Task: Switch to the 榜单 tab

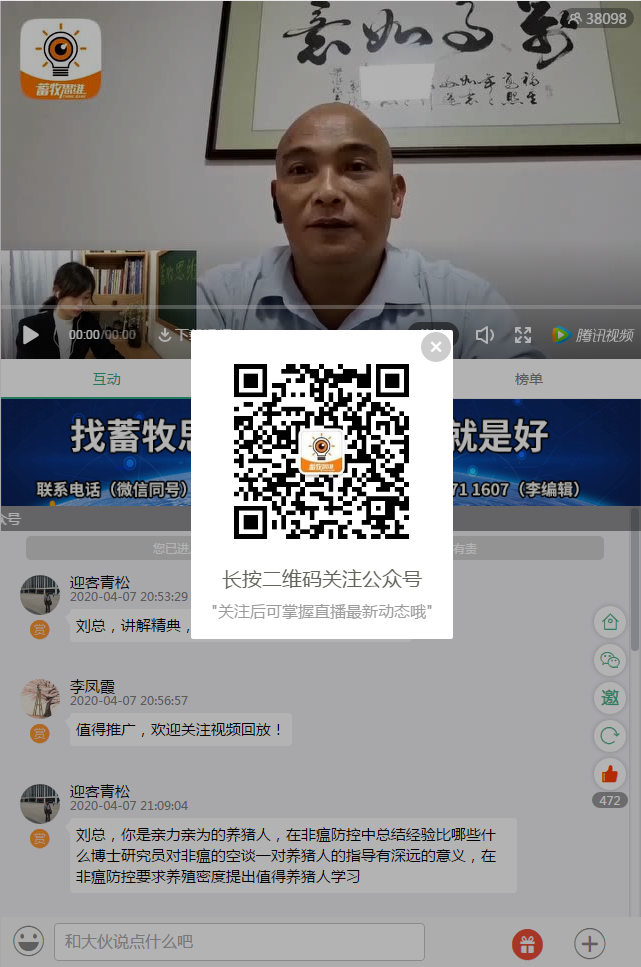Action: click(x=529, y=379)
